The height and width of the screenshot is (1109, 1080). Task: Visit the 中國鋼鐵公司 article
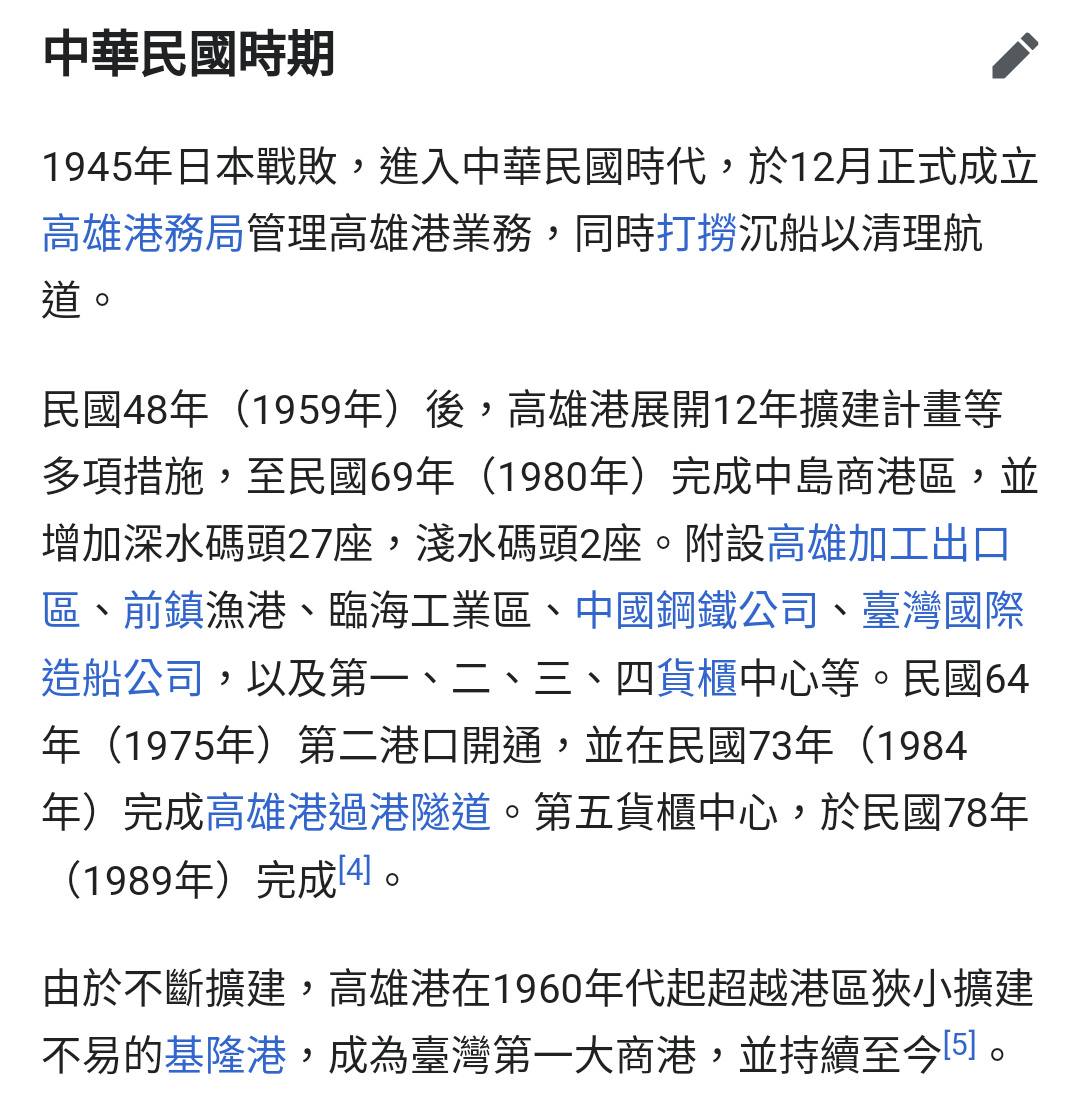pyautogui.click(x=697, y=610)
